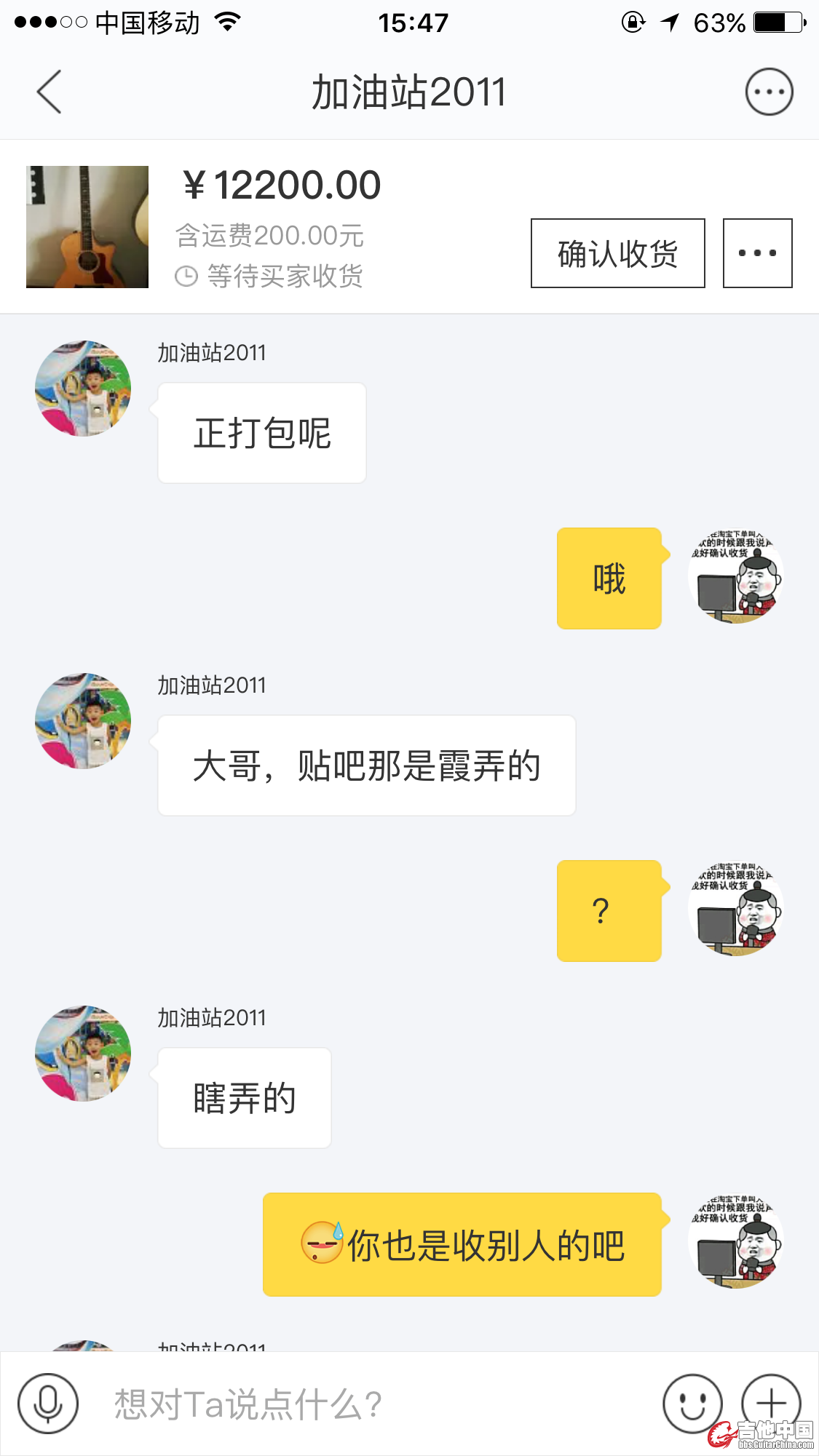
Task: Open the plus attachment menu
Action: click(x=771, y=1402)
